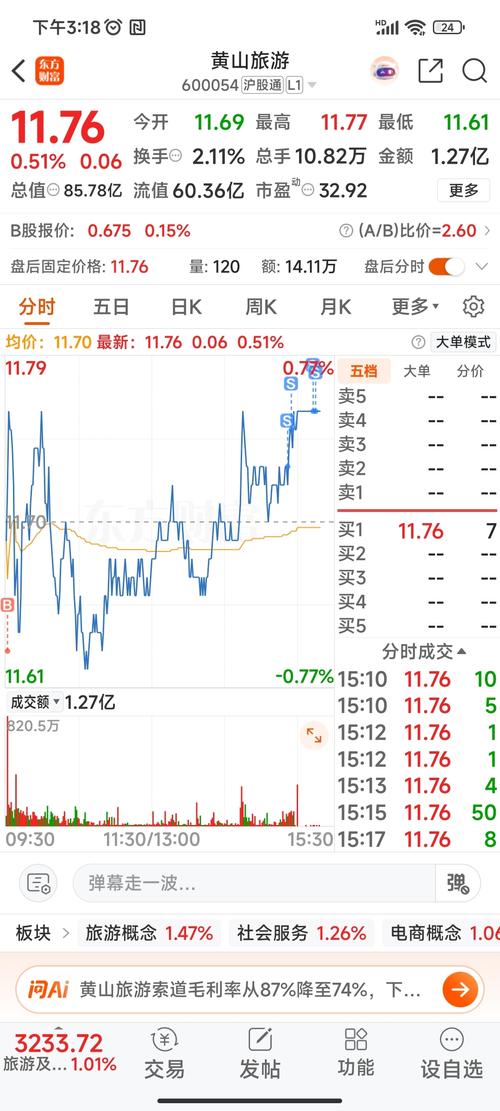500x1111 pixels.
Task: Select the 周K chart tab
Action: [261, 307]
